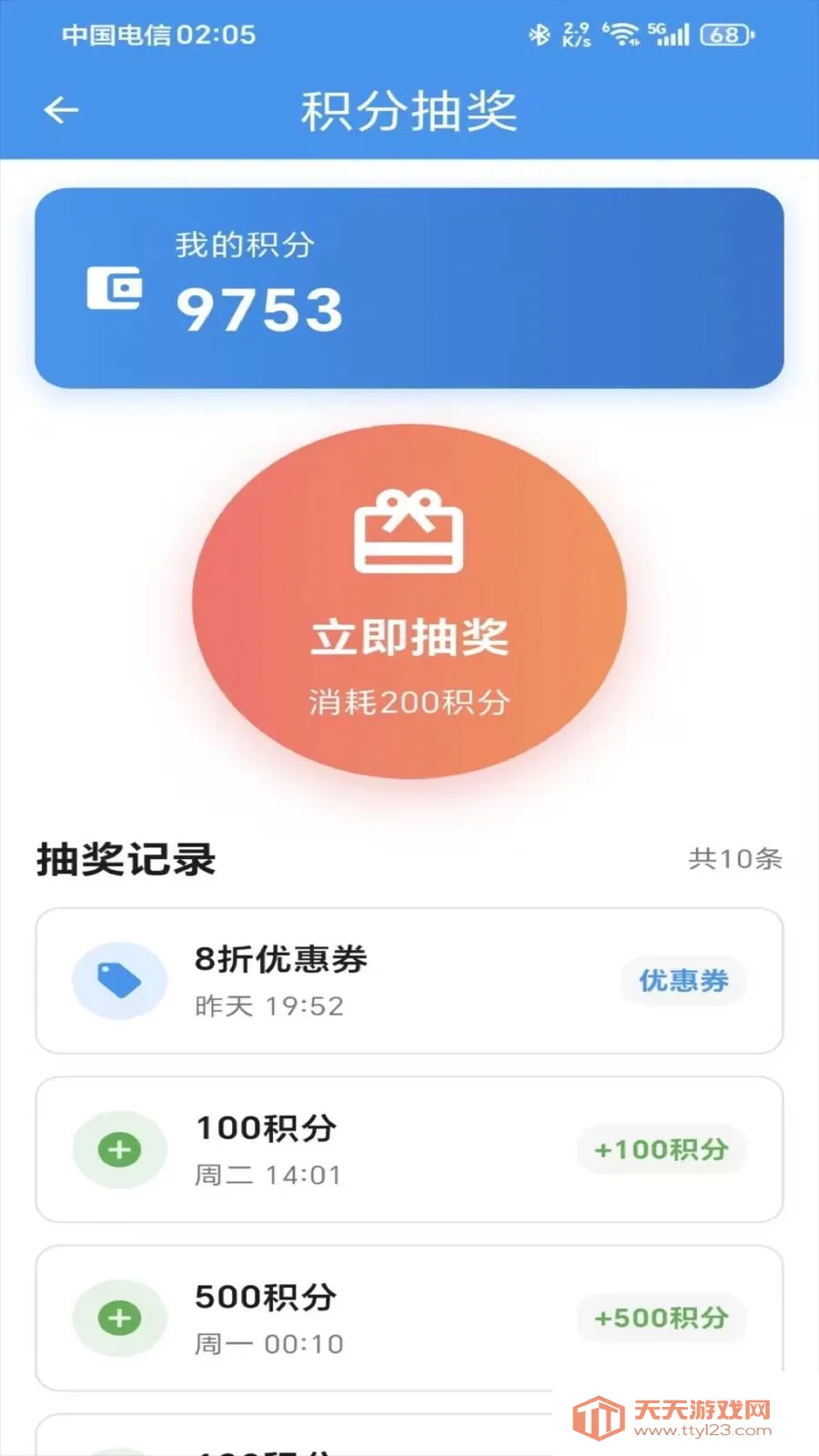Open the 我的积分 points card

point(409,288)
